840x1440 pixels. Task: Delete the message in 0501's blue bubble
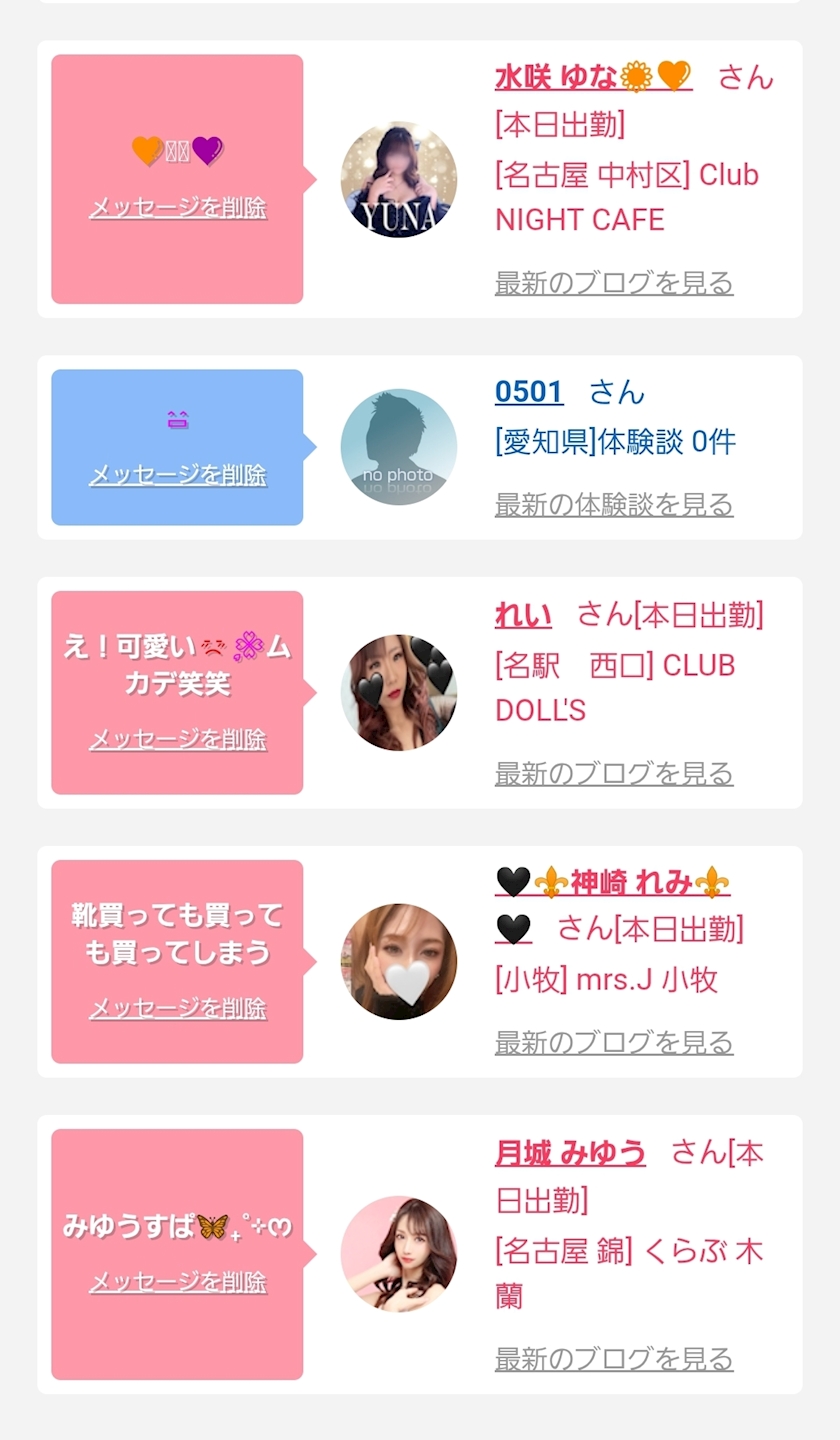(178, 474)
